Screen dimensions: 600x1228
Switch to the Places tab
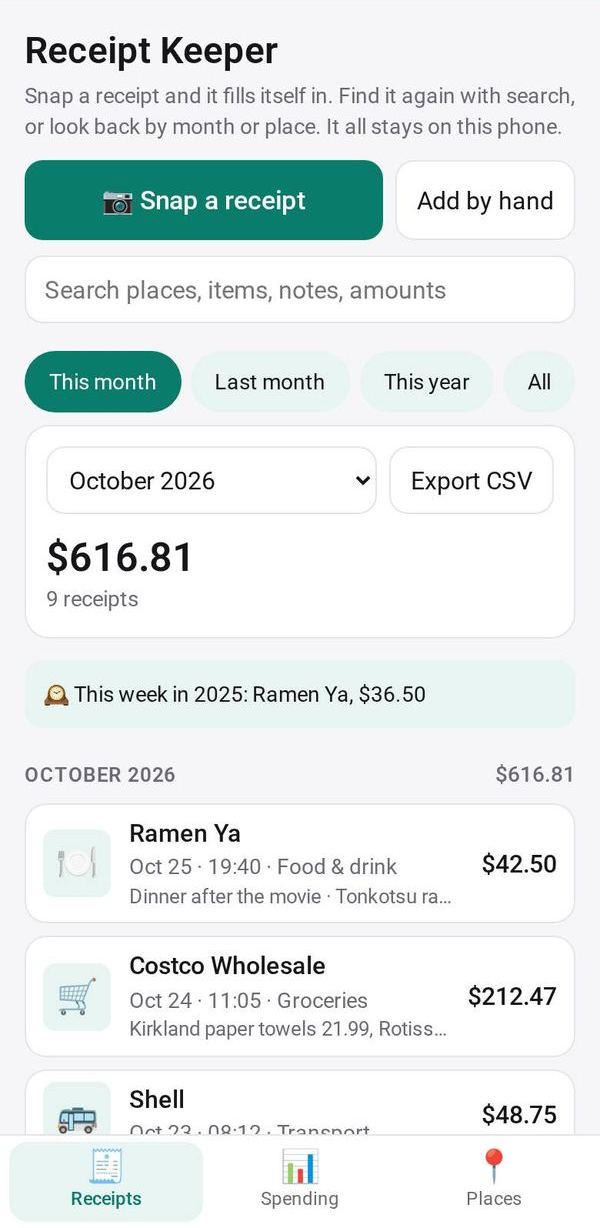click(494, 1180)
